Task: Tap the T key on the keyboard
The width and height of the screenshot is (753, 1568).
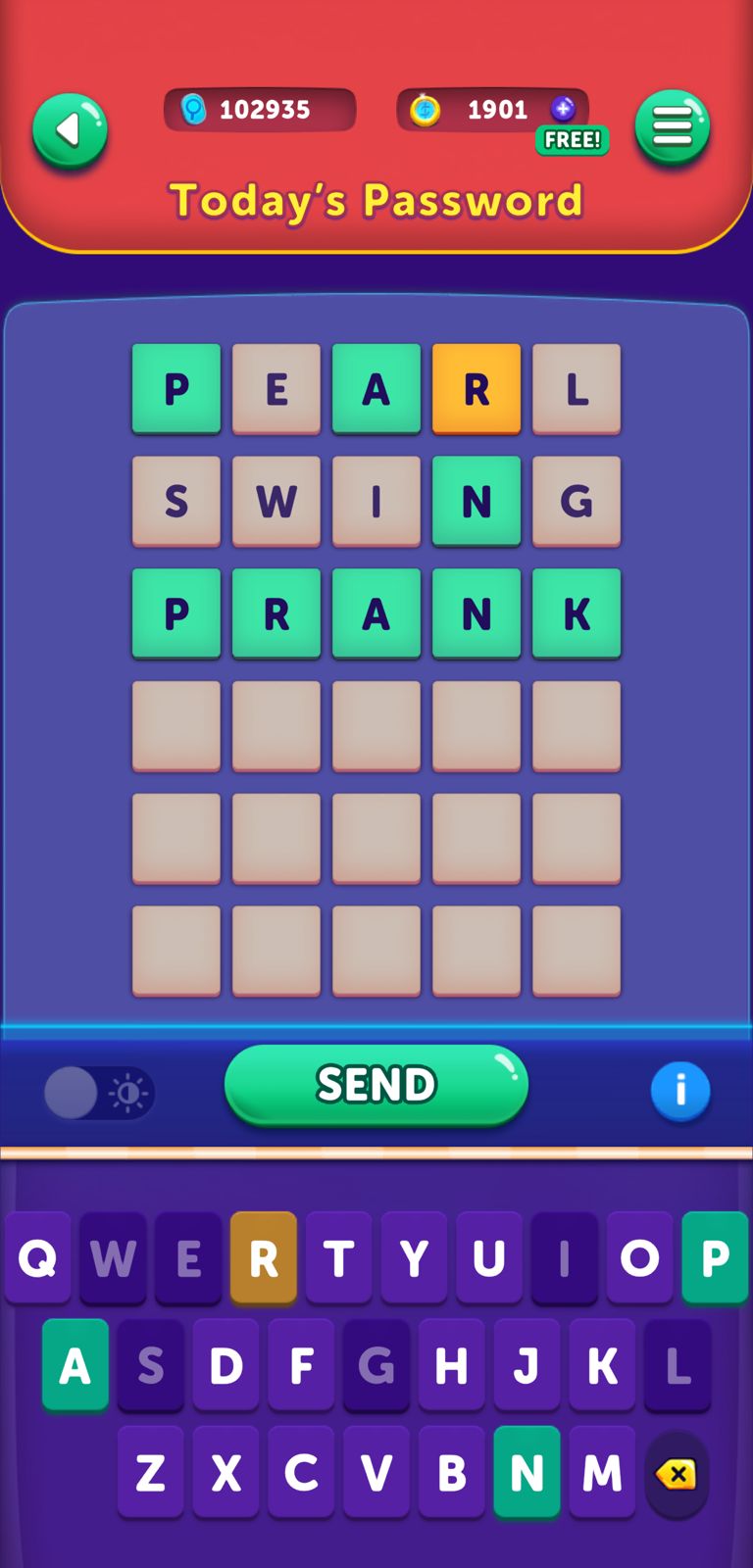Action: 338,1257
